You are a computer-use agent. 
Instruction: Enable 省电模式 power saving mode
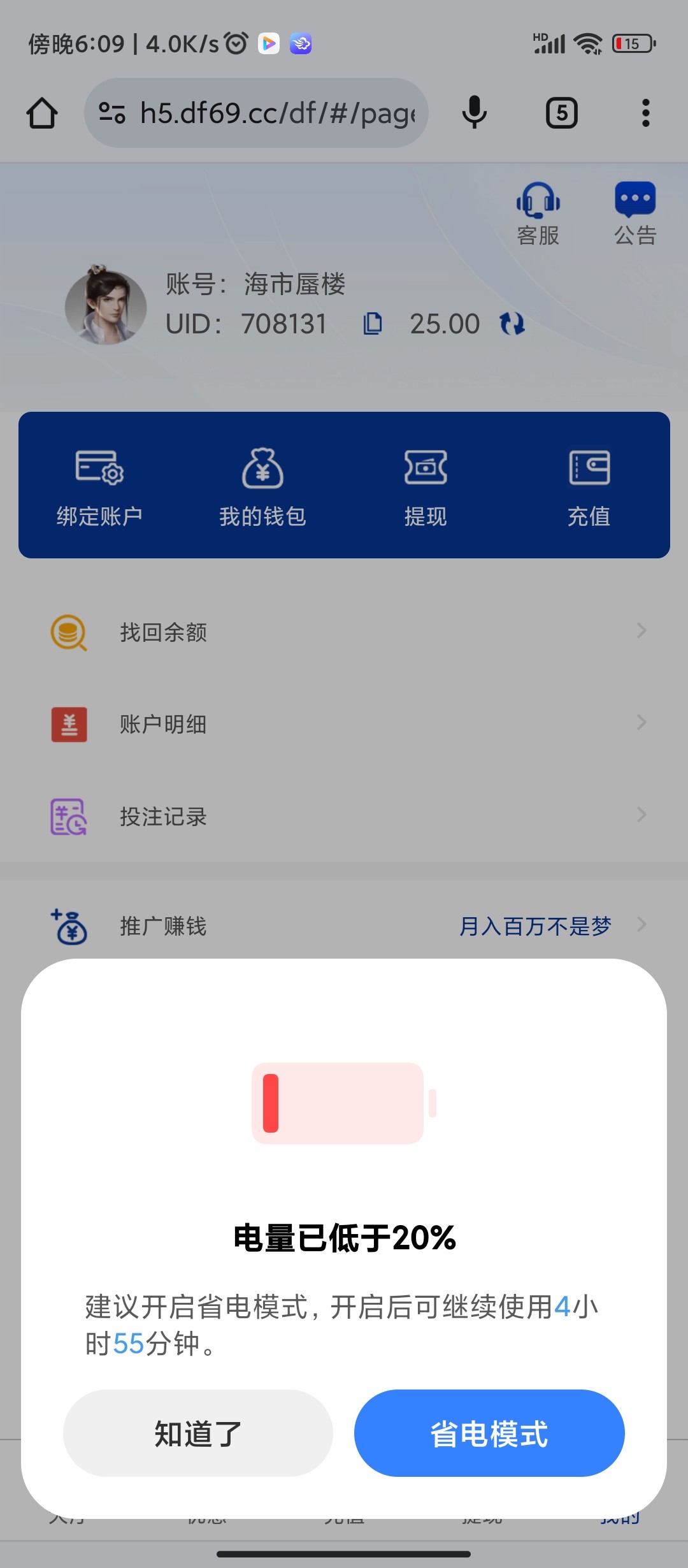(489, 1433)
